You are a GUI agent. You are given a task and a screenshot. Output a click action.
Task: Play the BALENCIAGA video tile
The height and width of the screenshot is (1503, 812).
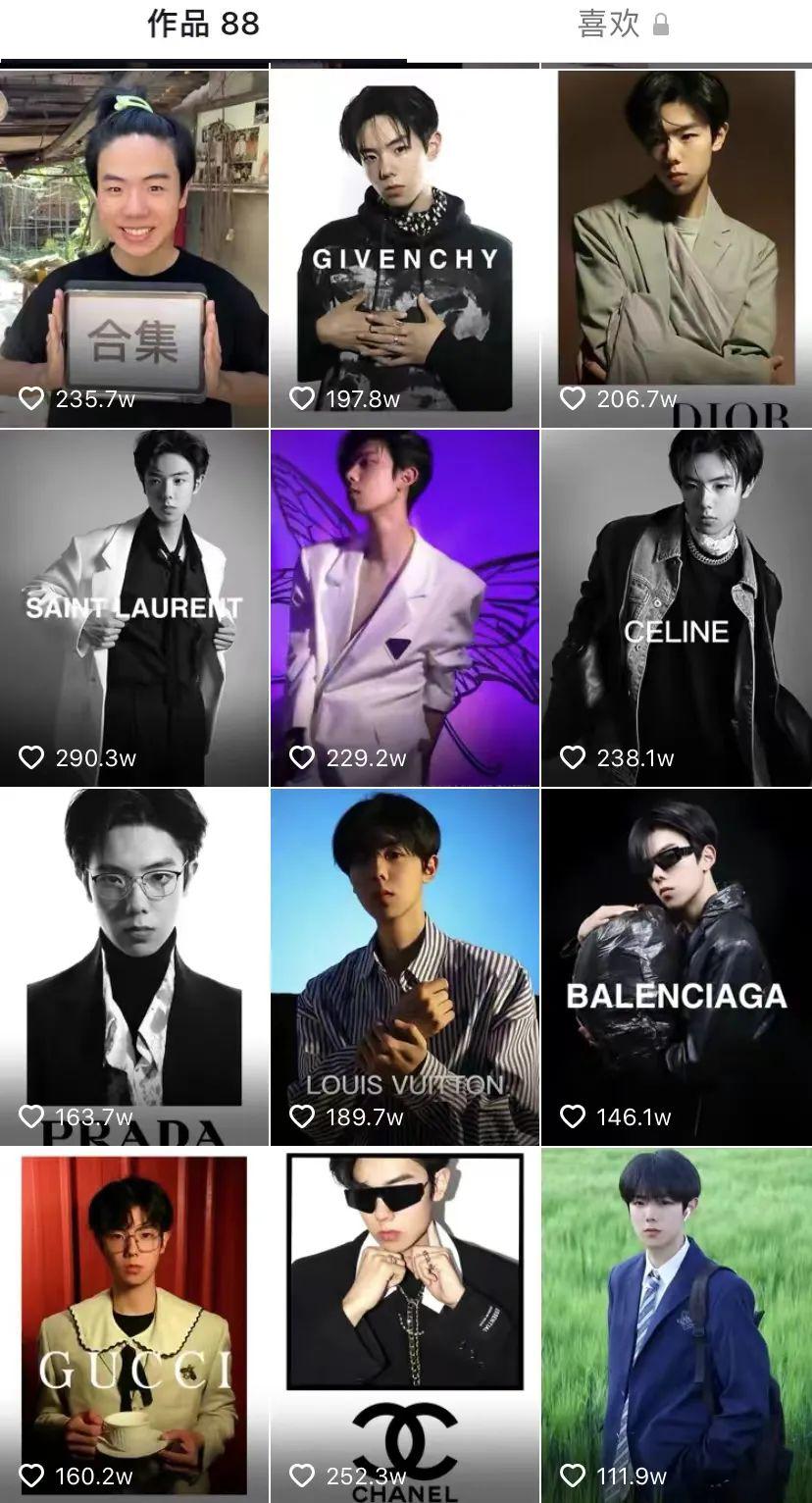pos(677,966)
